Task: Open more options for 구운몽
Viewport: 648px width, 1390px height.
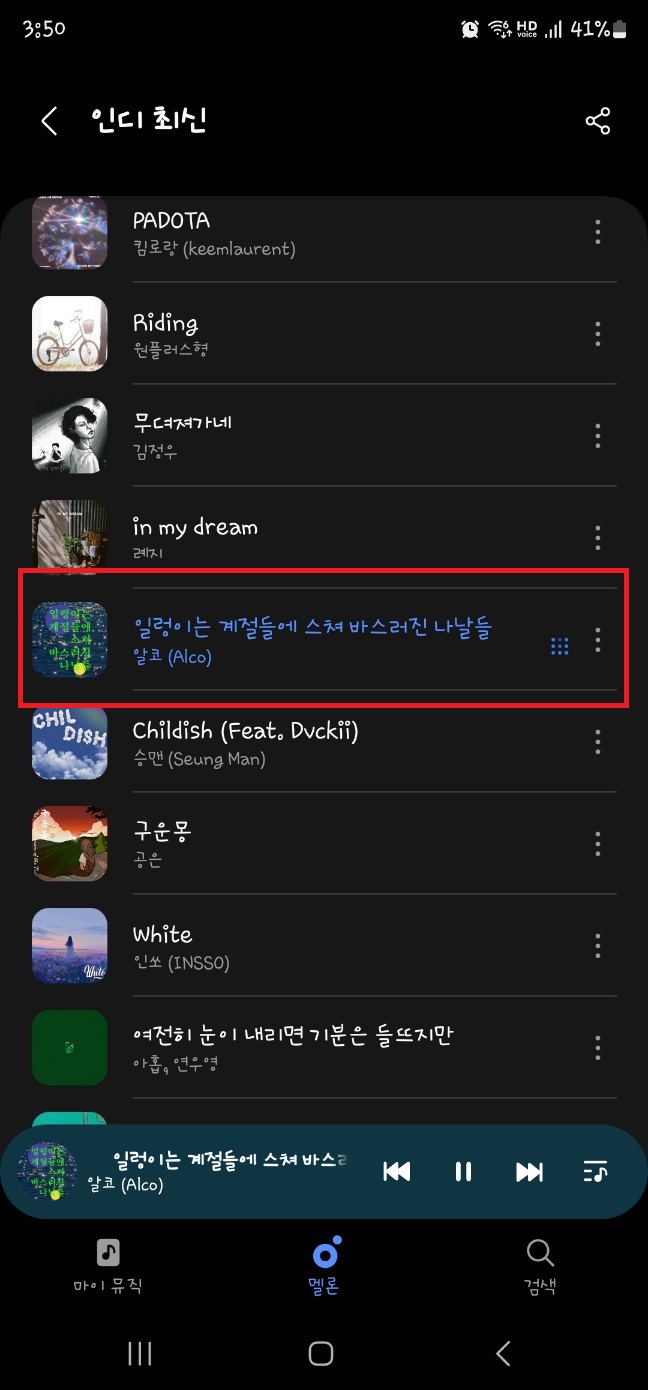Action: coord(597,844)
